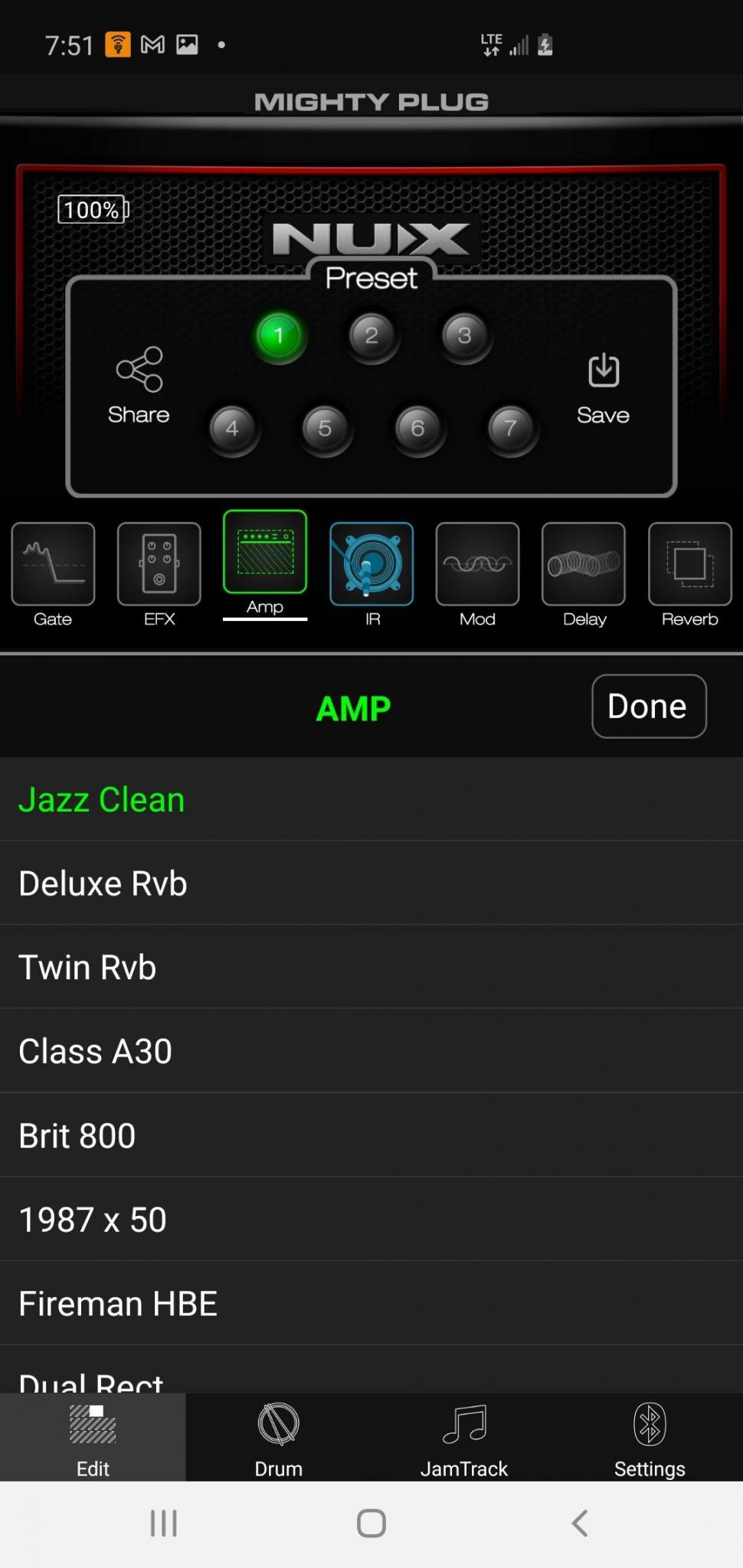Tap Done to close amp list
Viewport: 743px width, 1568px height.
point(649,706)
